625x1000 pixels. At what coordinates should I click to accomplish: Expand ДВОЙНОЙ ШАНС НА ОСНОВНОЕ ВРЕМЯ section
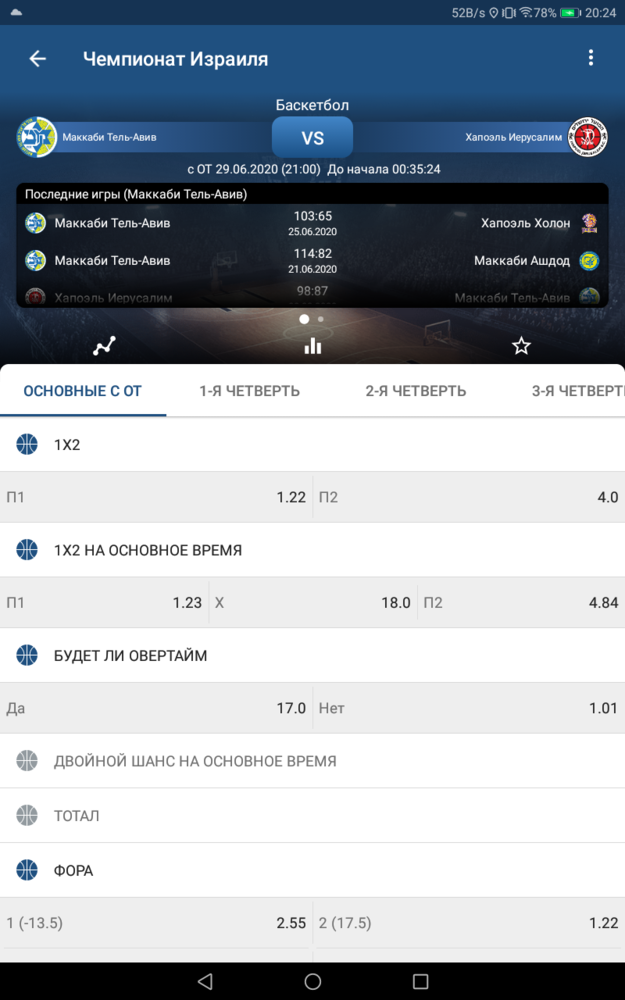point(312,761)
